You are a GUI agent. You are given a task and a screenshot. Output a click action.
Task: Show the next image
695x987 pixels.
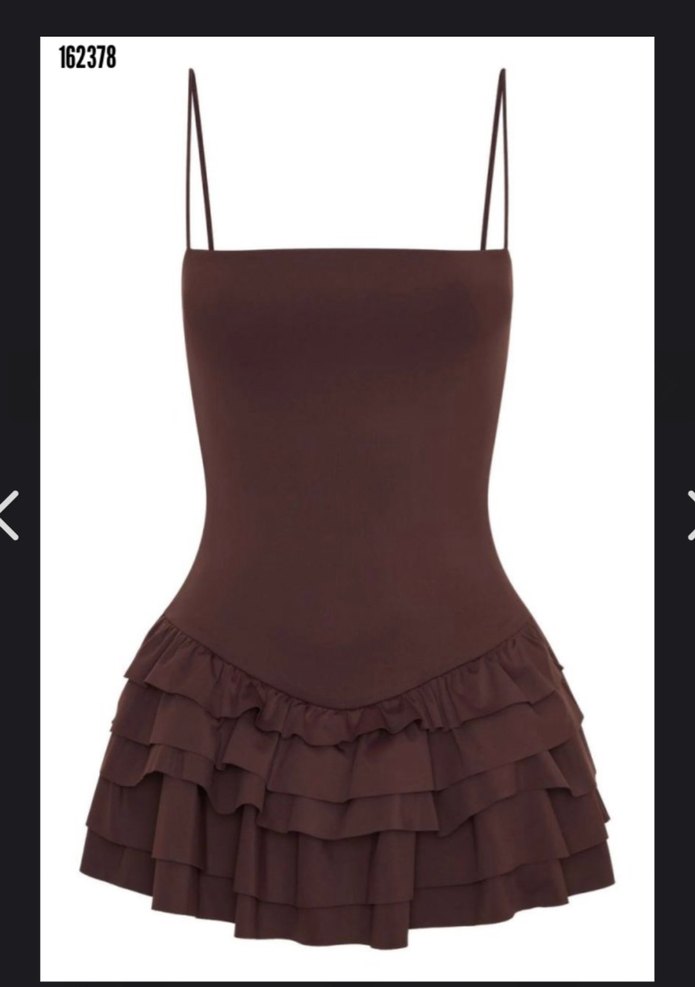(689, 515)
